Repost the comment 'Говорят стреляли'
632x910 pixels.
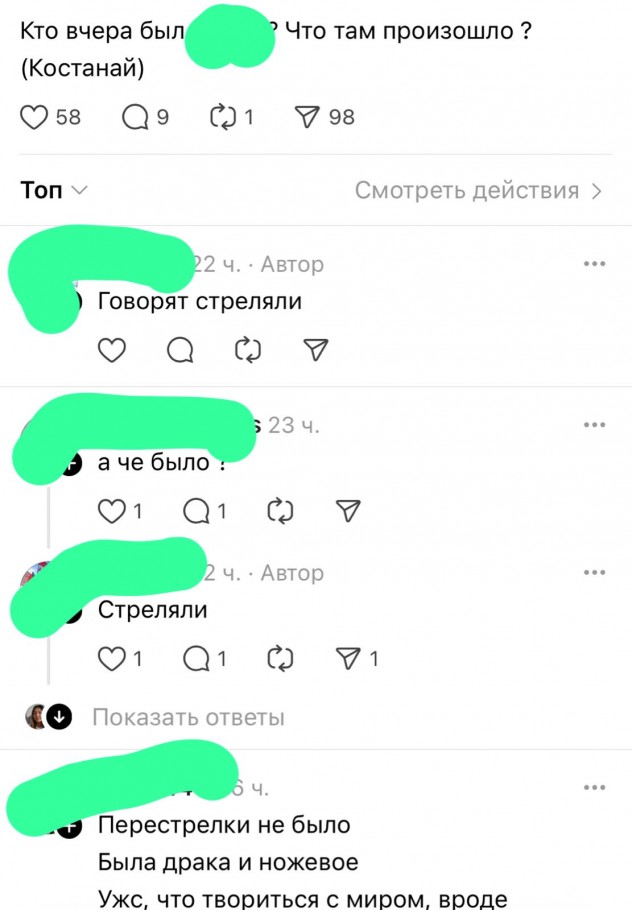(x=247, y=350)
